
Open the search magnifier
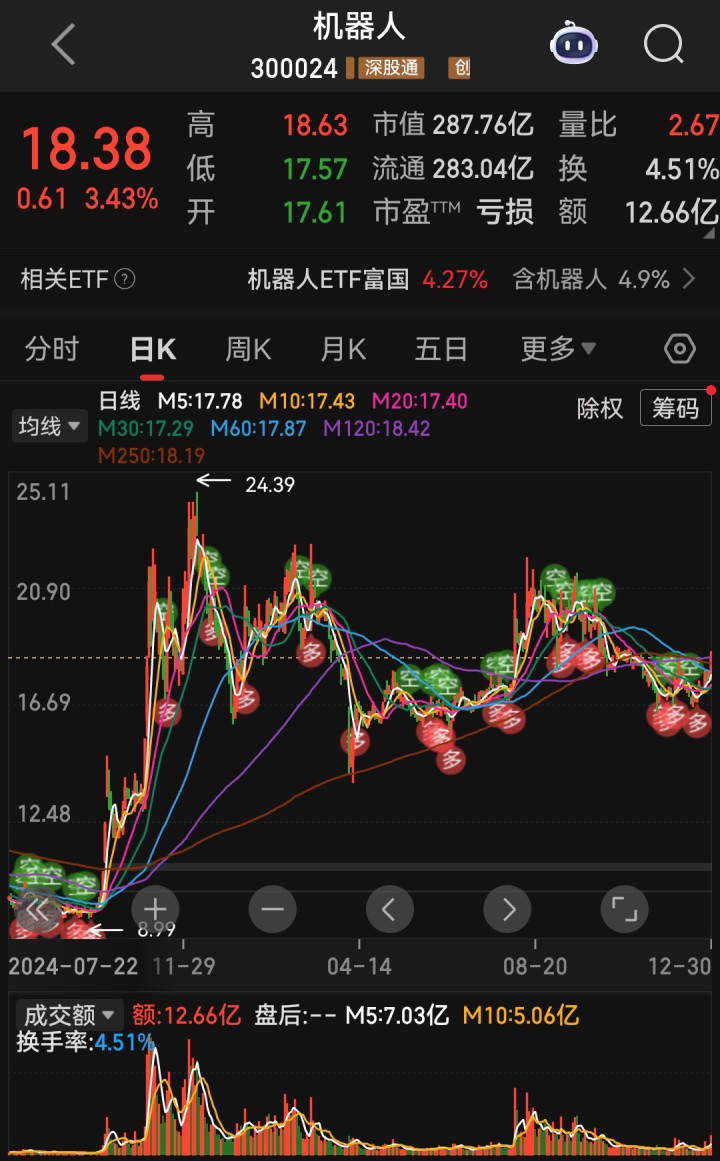click(663, 44)
